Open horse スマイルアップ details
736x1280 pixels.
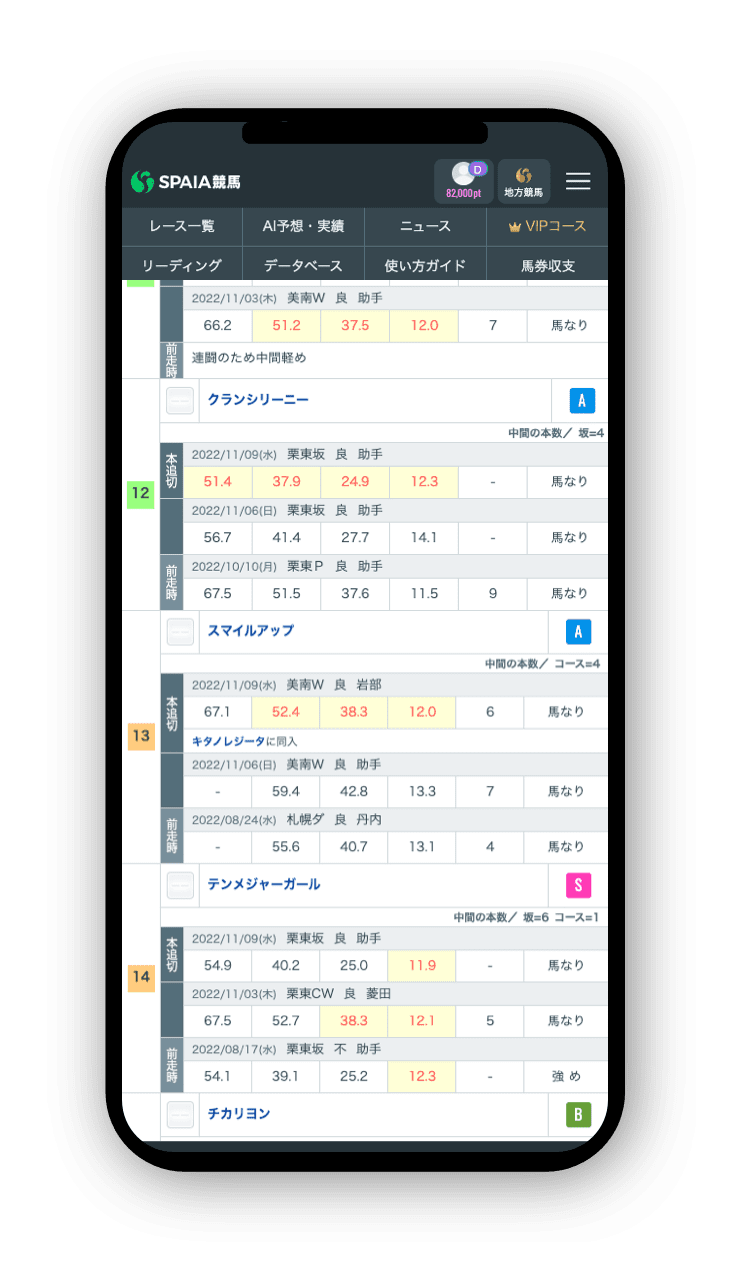(x=250, y=631)
